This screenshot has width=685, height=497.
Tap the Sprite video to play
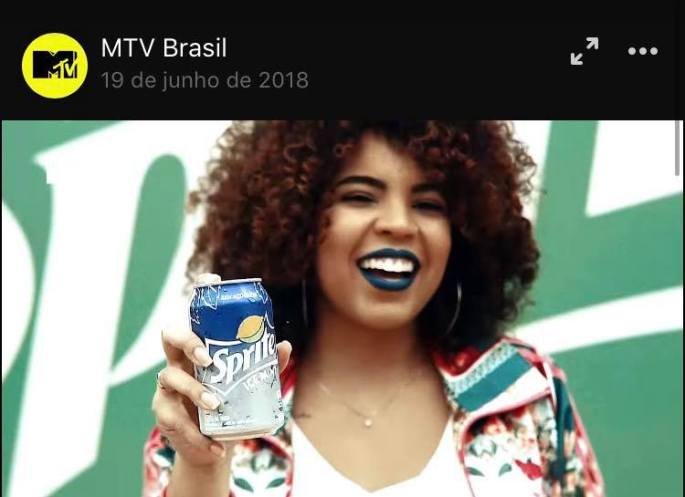342,308
